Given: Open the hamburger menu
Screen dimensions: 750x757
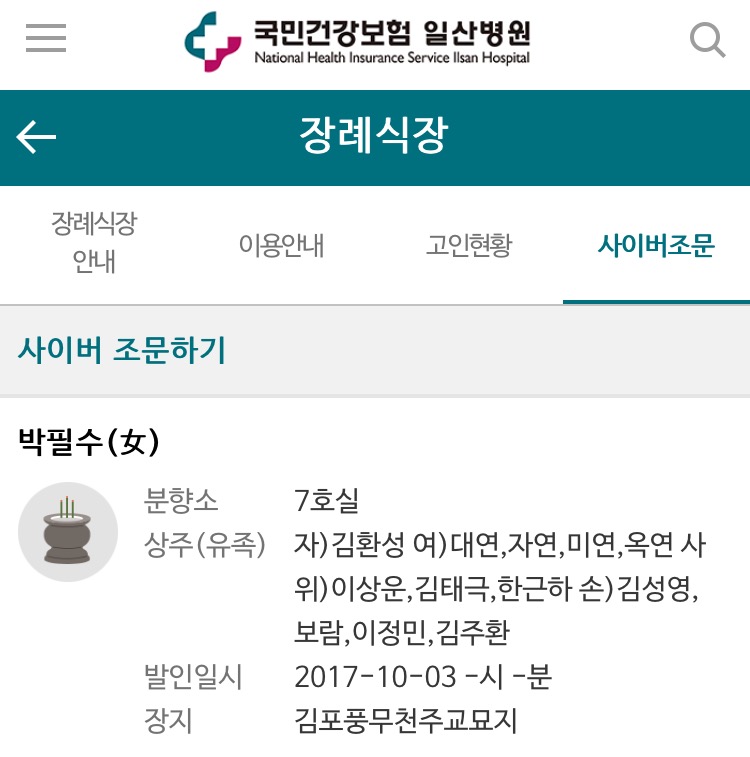Looking at the screenshot, I should [x=46, y=39].
